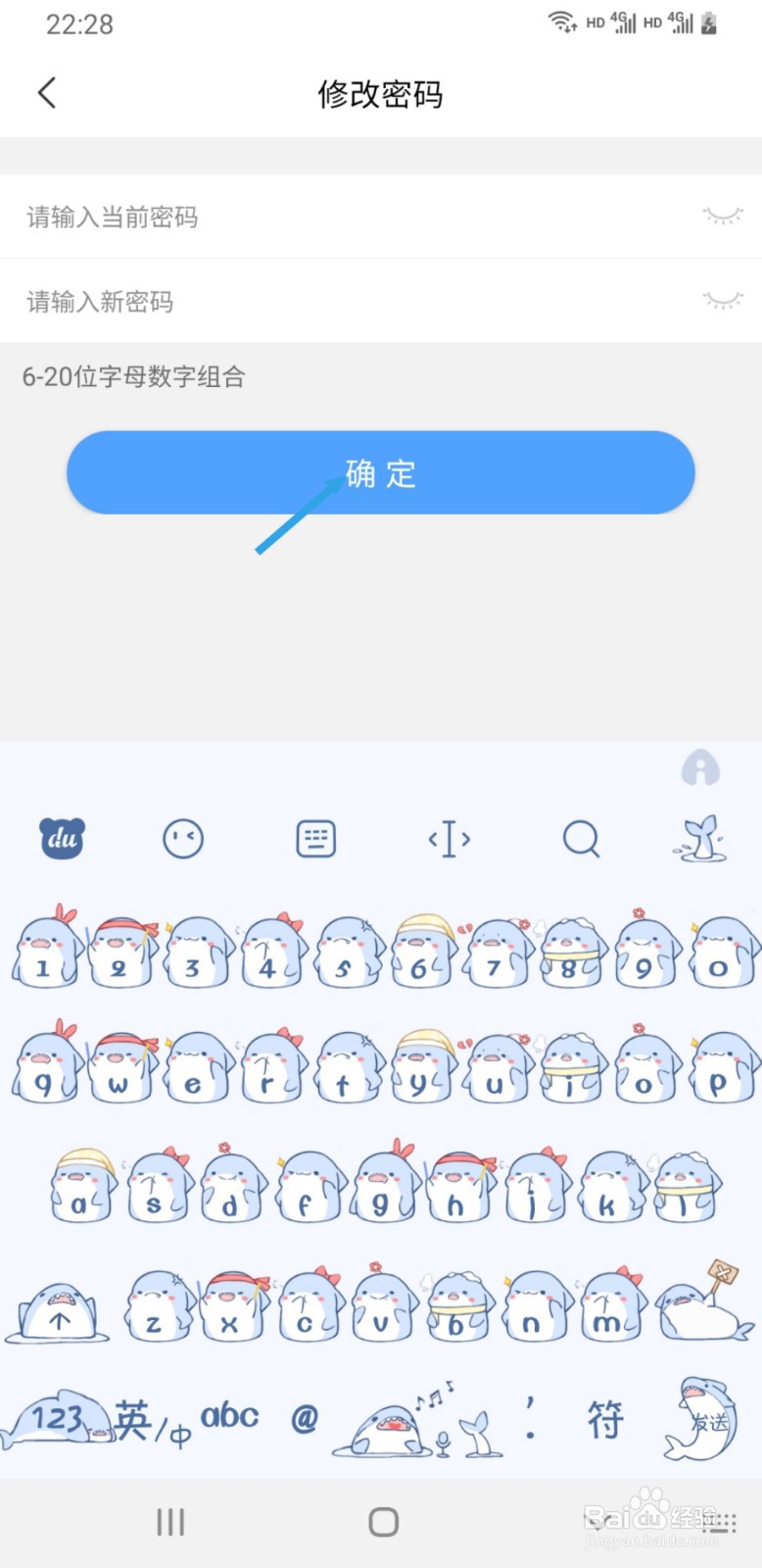Show the current password with the eye toggle

pos(723,216)
